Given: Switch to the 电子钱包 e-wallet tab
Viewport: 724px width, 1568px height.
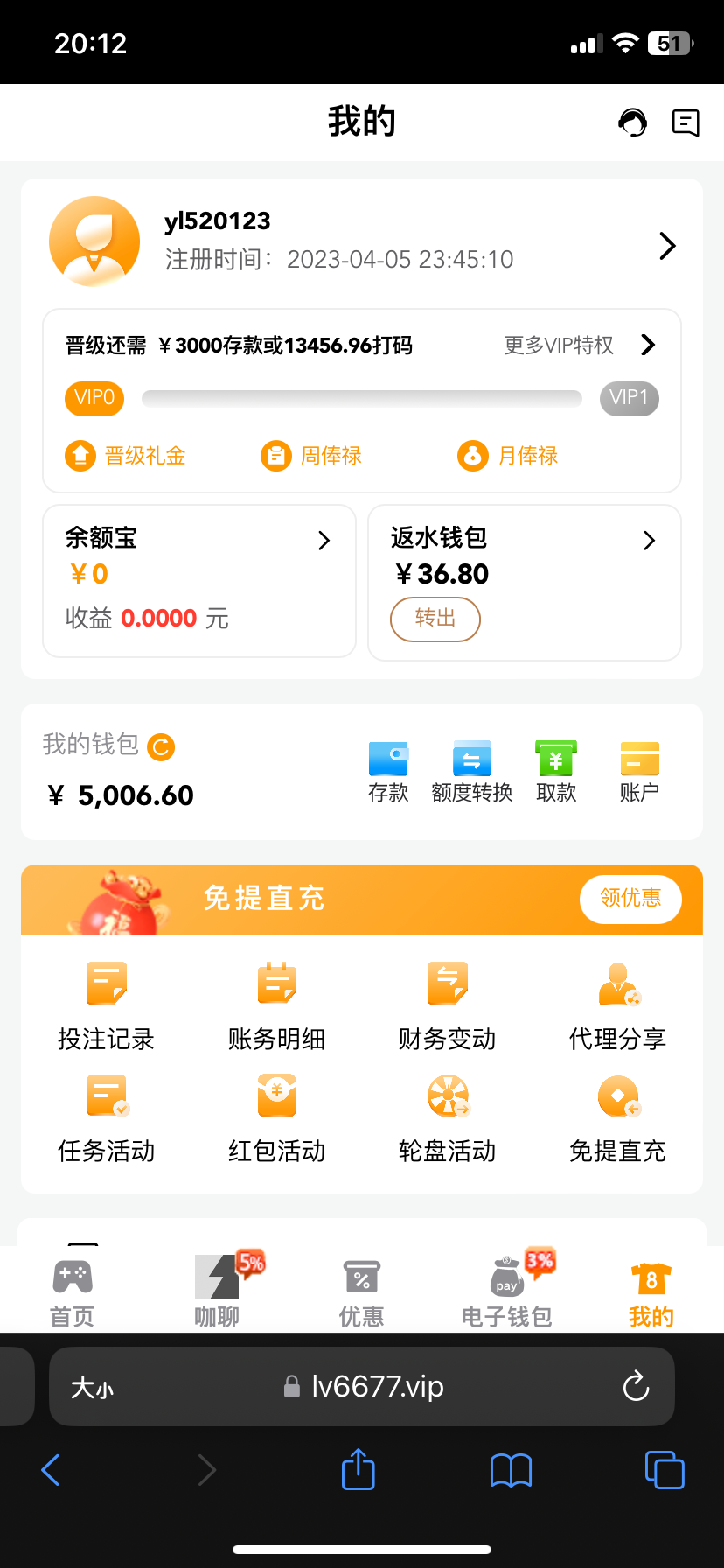Looking at the screenshot, I should [x=505, y=1288].
